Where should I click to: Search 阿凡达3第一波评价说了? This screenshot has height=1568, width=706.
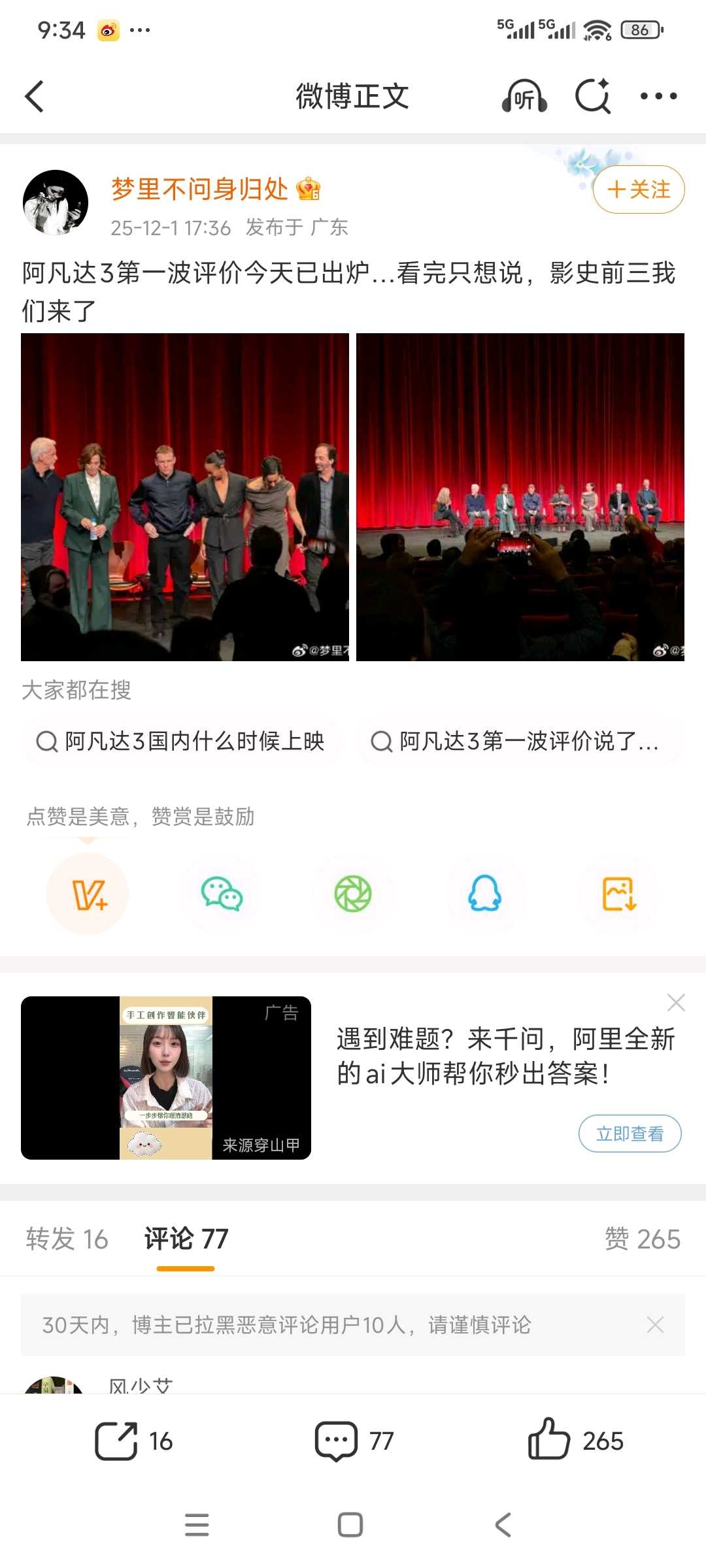tap(518, 742)
